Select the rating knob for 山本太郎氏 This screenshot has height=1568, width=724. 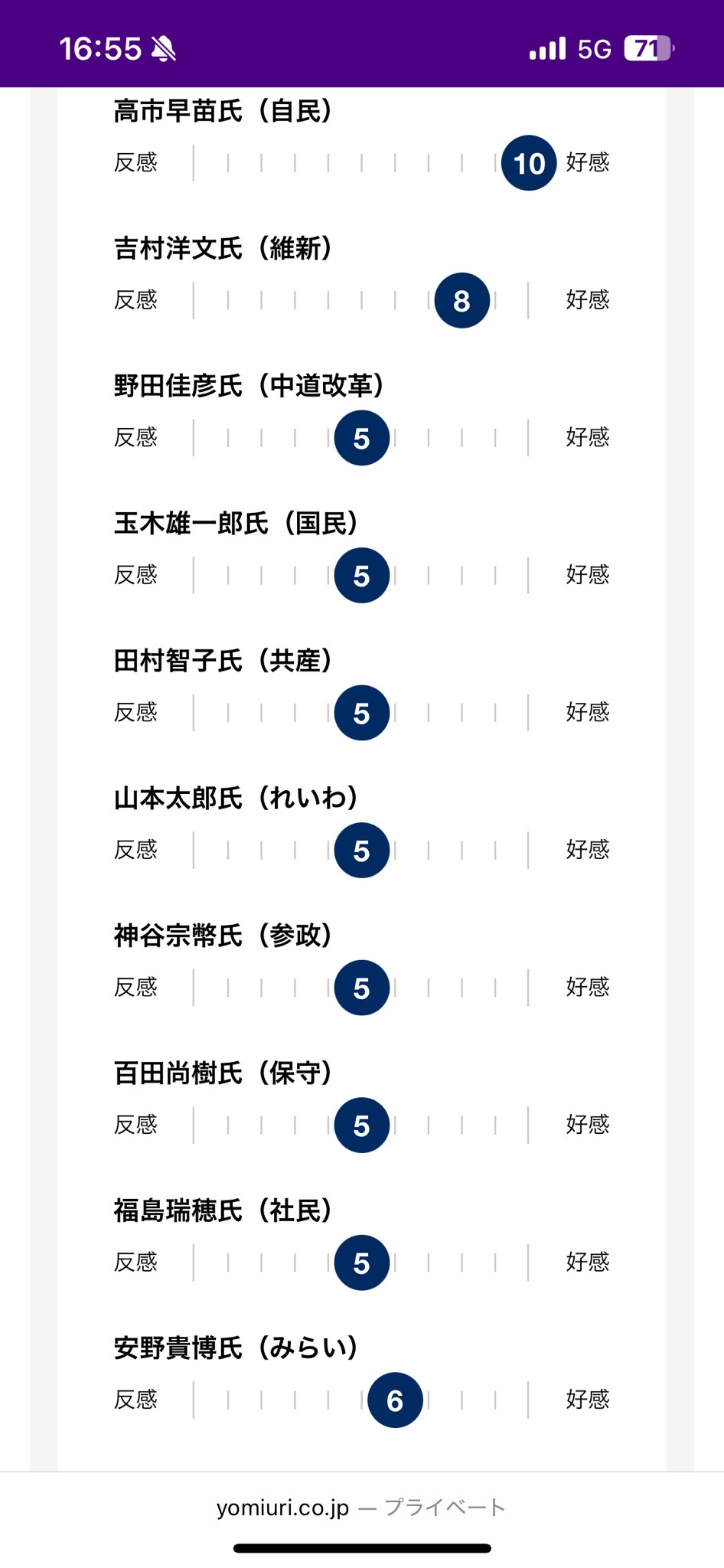(362, 851)
